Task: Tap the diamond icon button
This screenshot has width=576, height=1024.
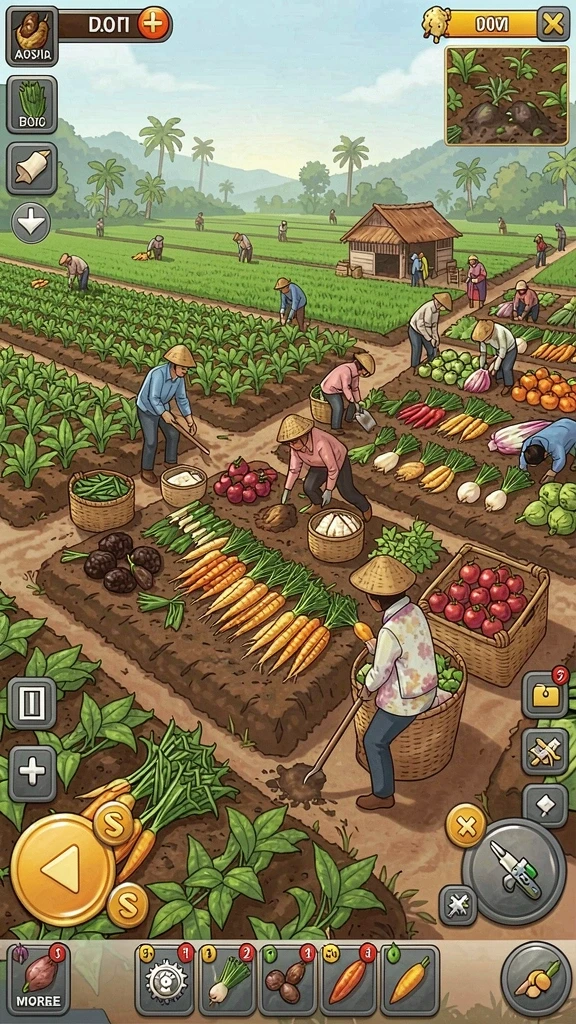Action: [x=545, y=805]
